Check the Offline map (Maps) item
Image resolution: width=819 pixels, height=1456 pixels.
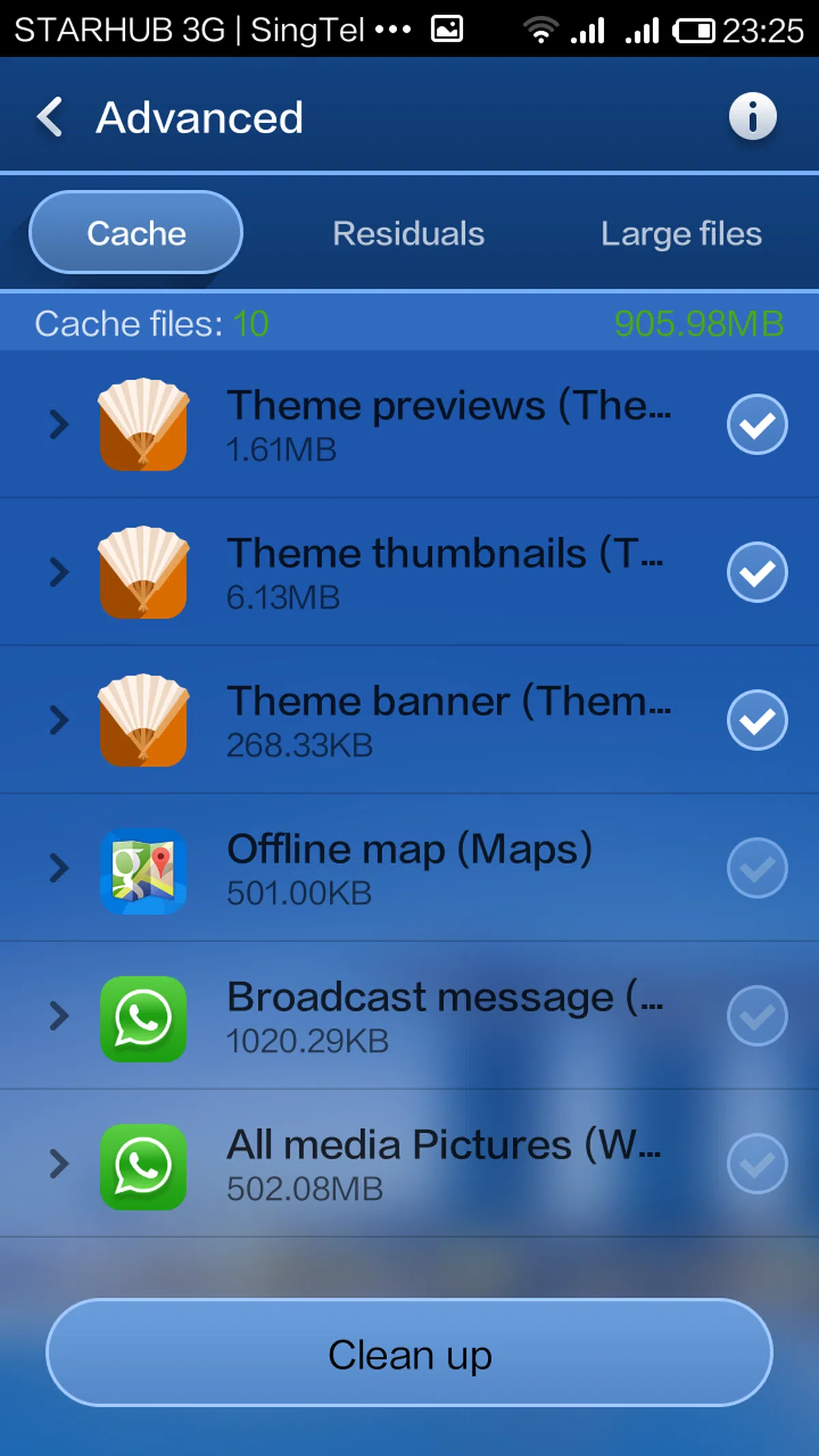757,868
